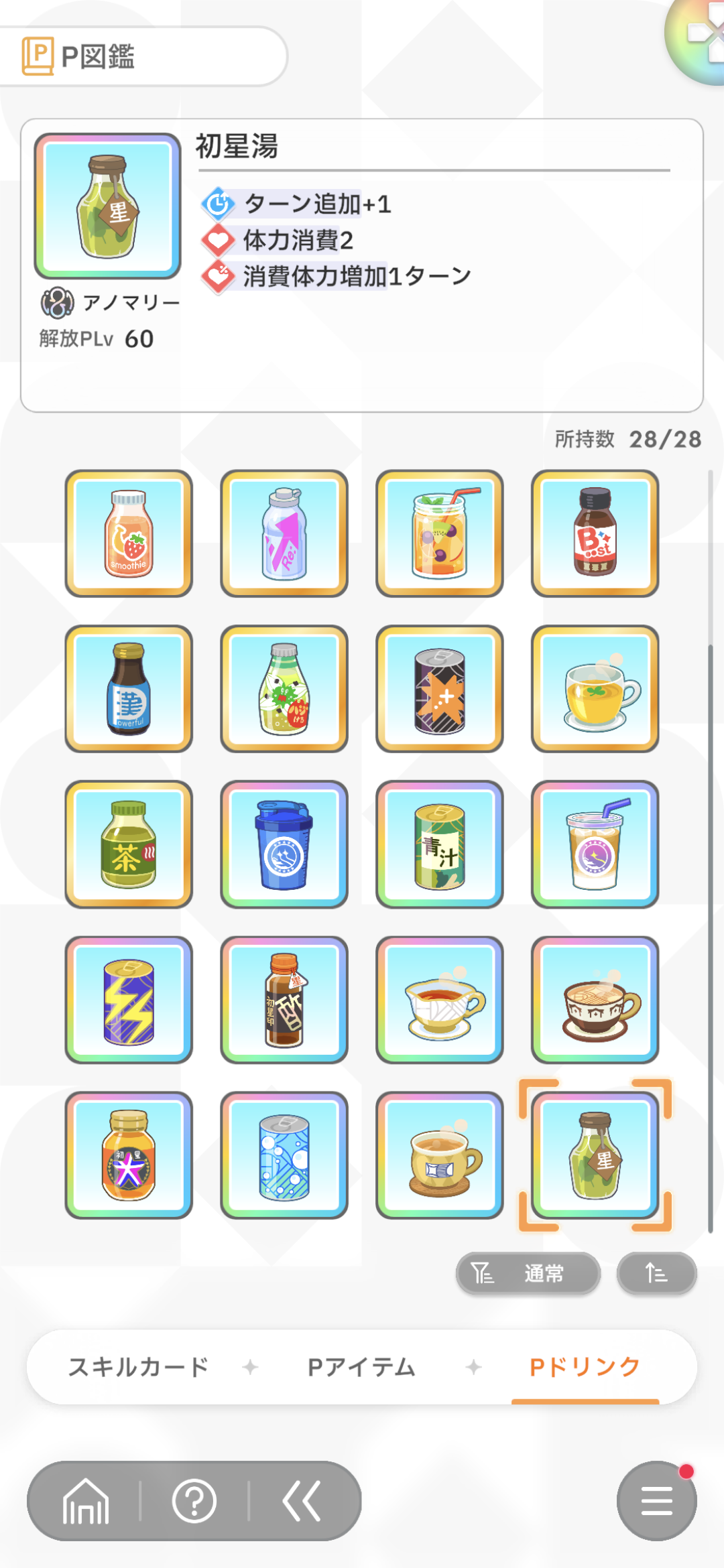This screenshot has width=724, height=1568.
Task: Open the hamburger menu button
Action: point(656,1501)
